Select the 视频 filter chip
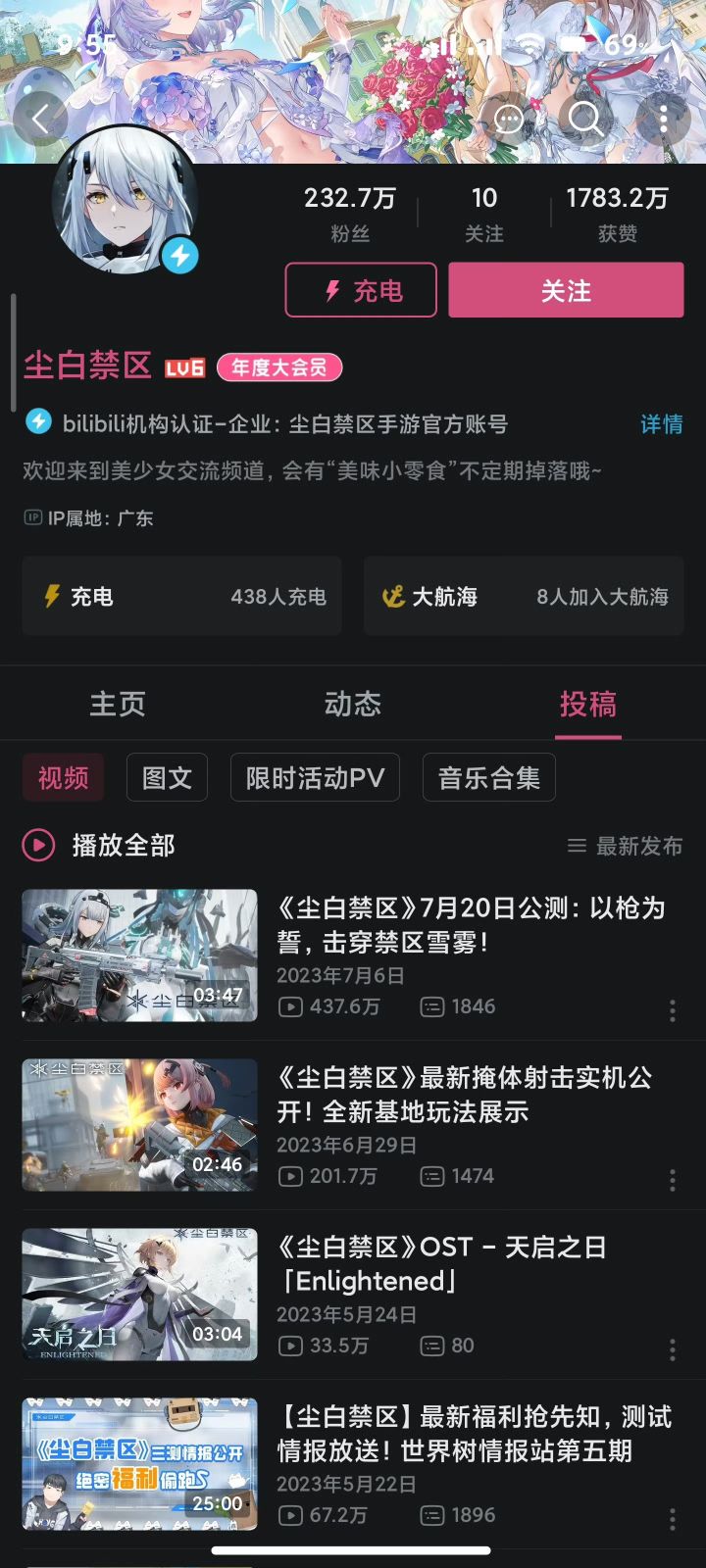Screen dimensions: 706x1568 (63, 777)
